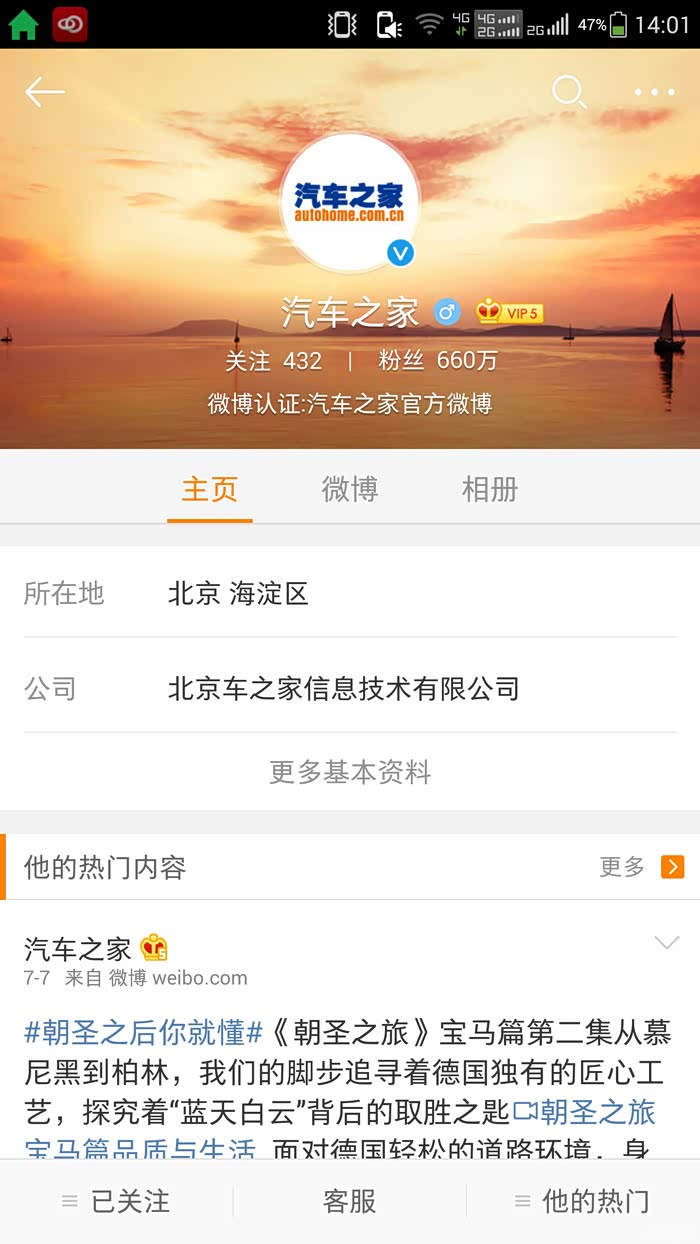Open 更多基本资料 for more profile info

click(350, 772)
